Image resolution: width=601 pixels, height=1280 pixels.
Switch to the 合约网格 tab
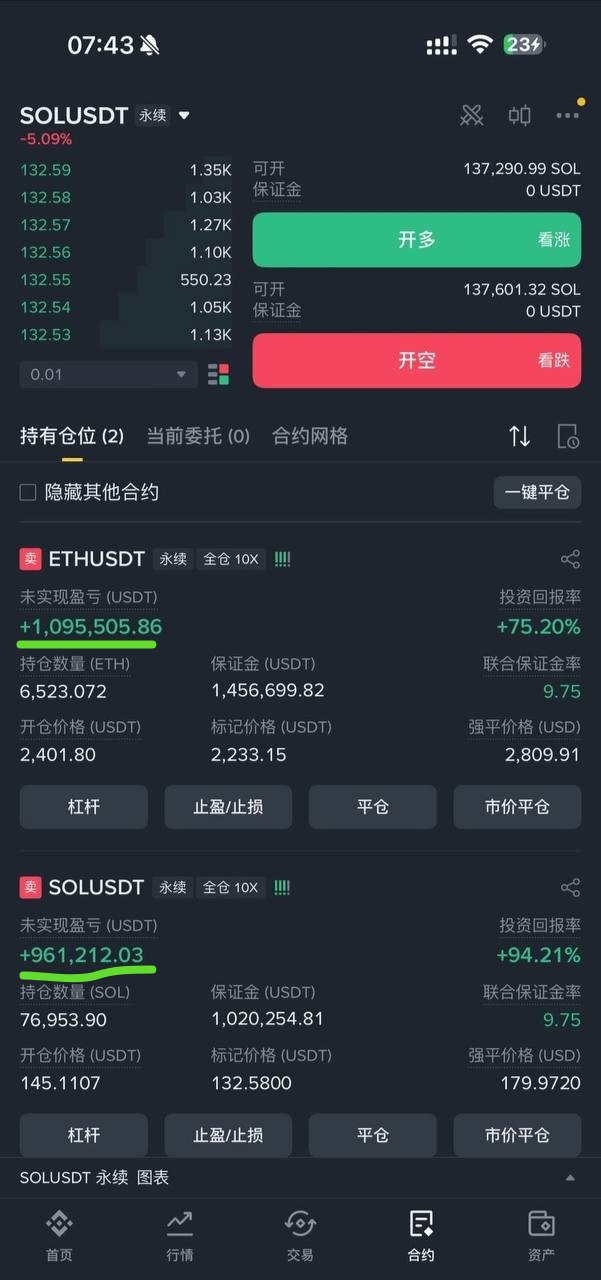(x=310, y=436)
